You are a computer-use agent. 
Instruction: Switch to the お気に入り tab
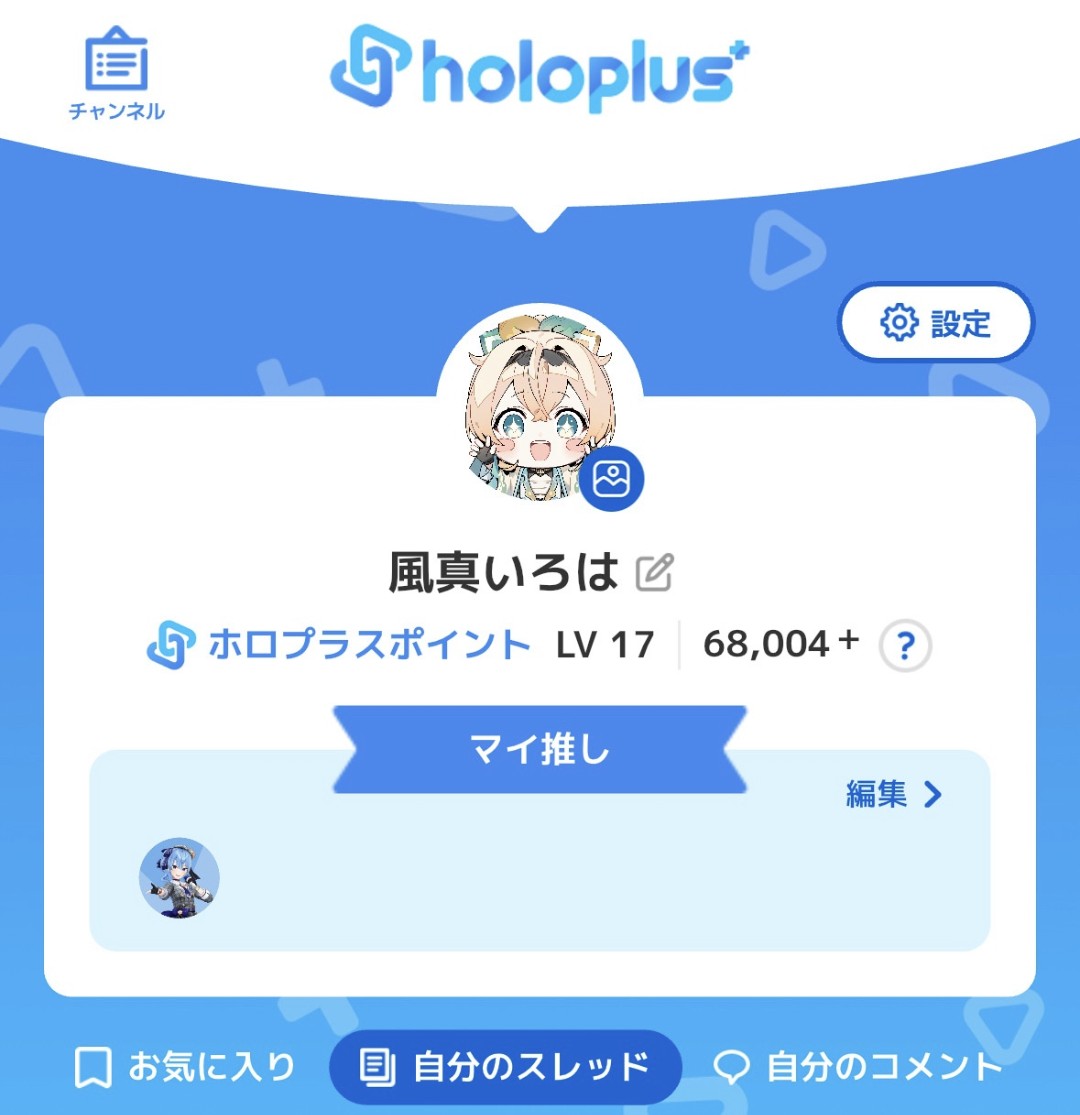pos(186,1067)
